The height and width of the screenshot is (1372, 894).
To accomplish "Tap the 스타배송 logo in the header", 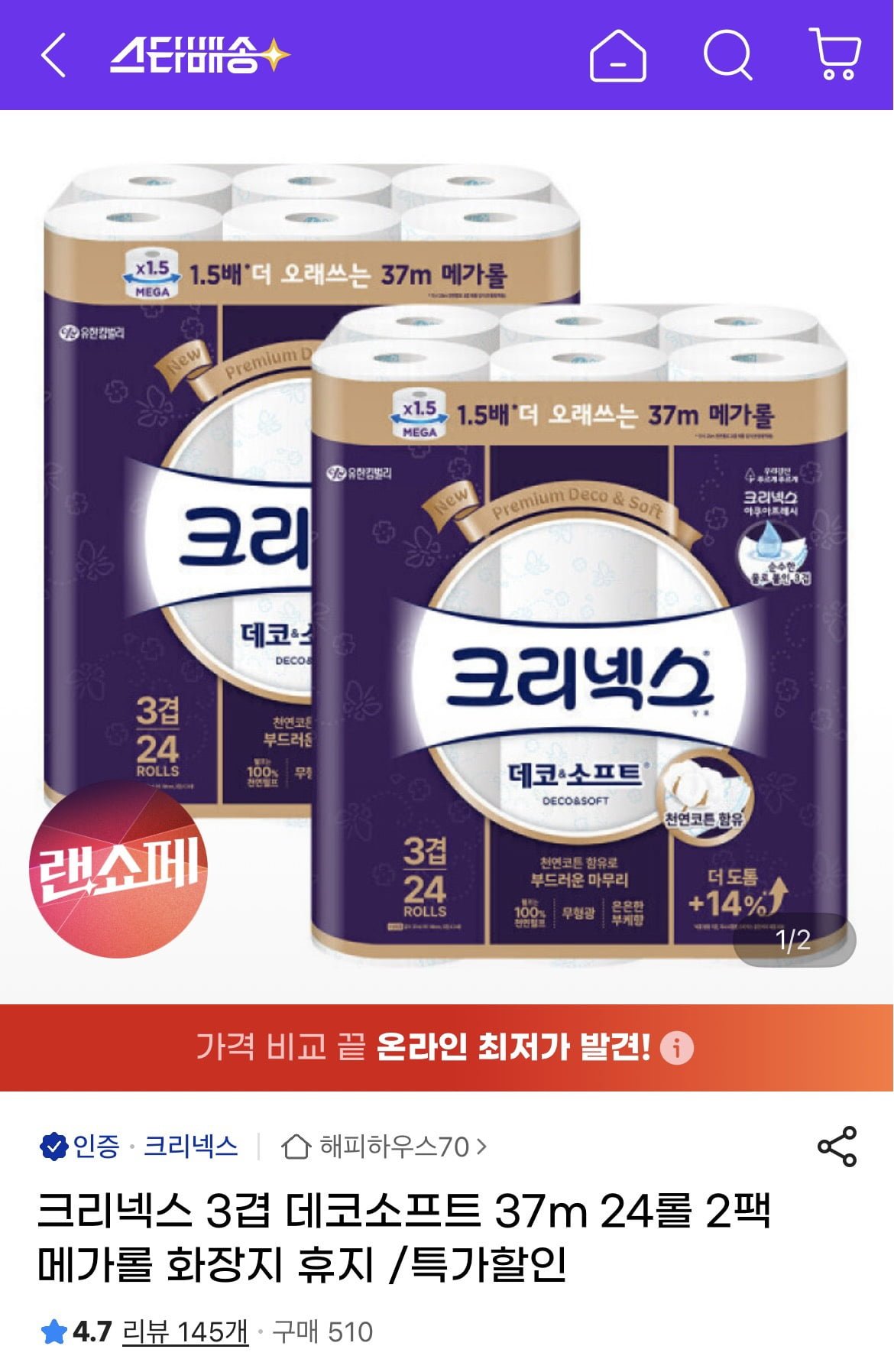I will click(x=200, y=55).
